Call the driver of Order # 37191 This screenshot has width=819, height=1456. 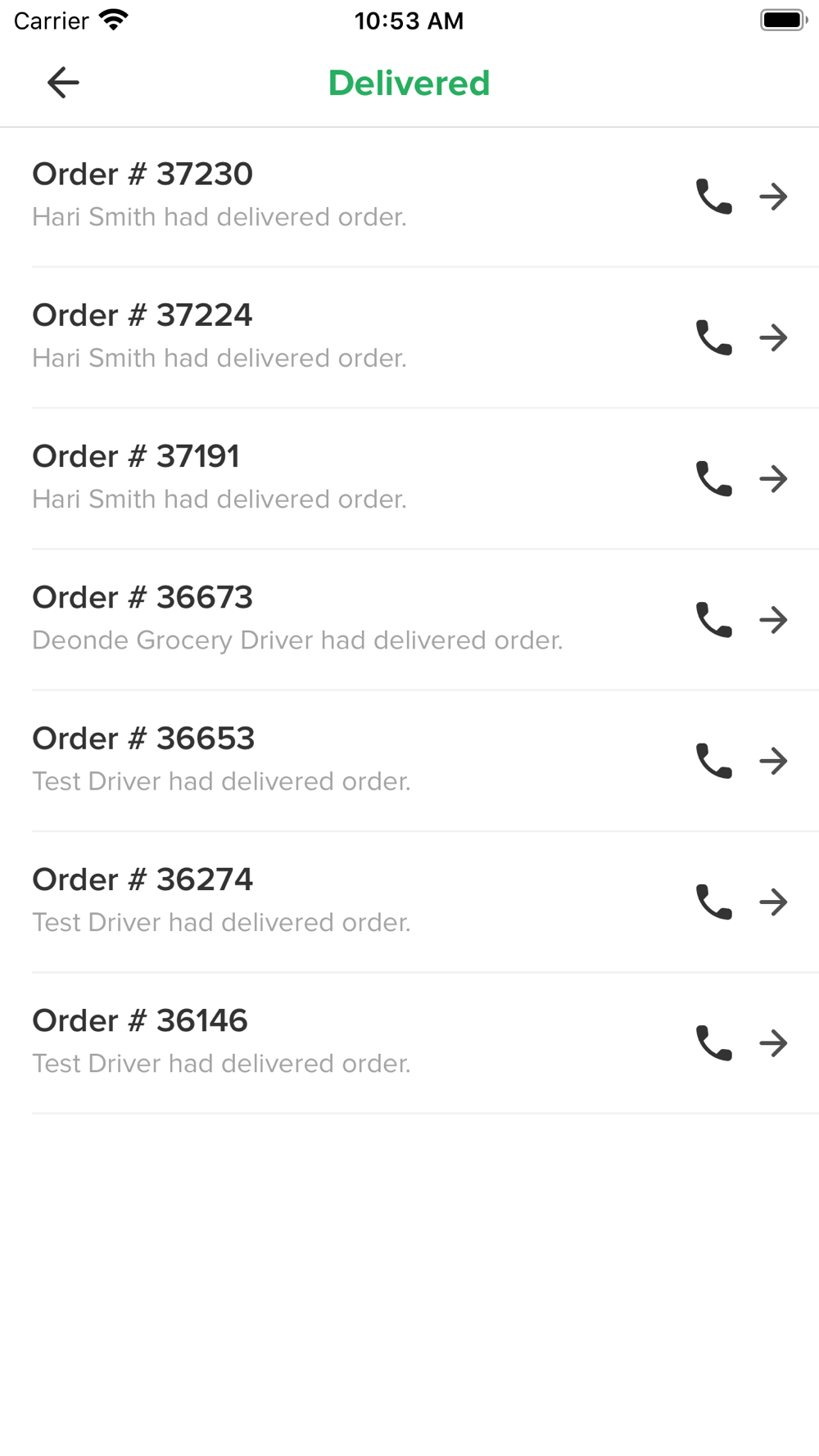(x=714, y=479)
